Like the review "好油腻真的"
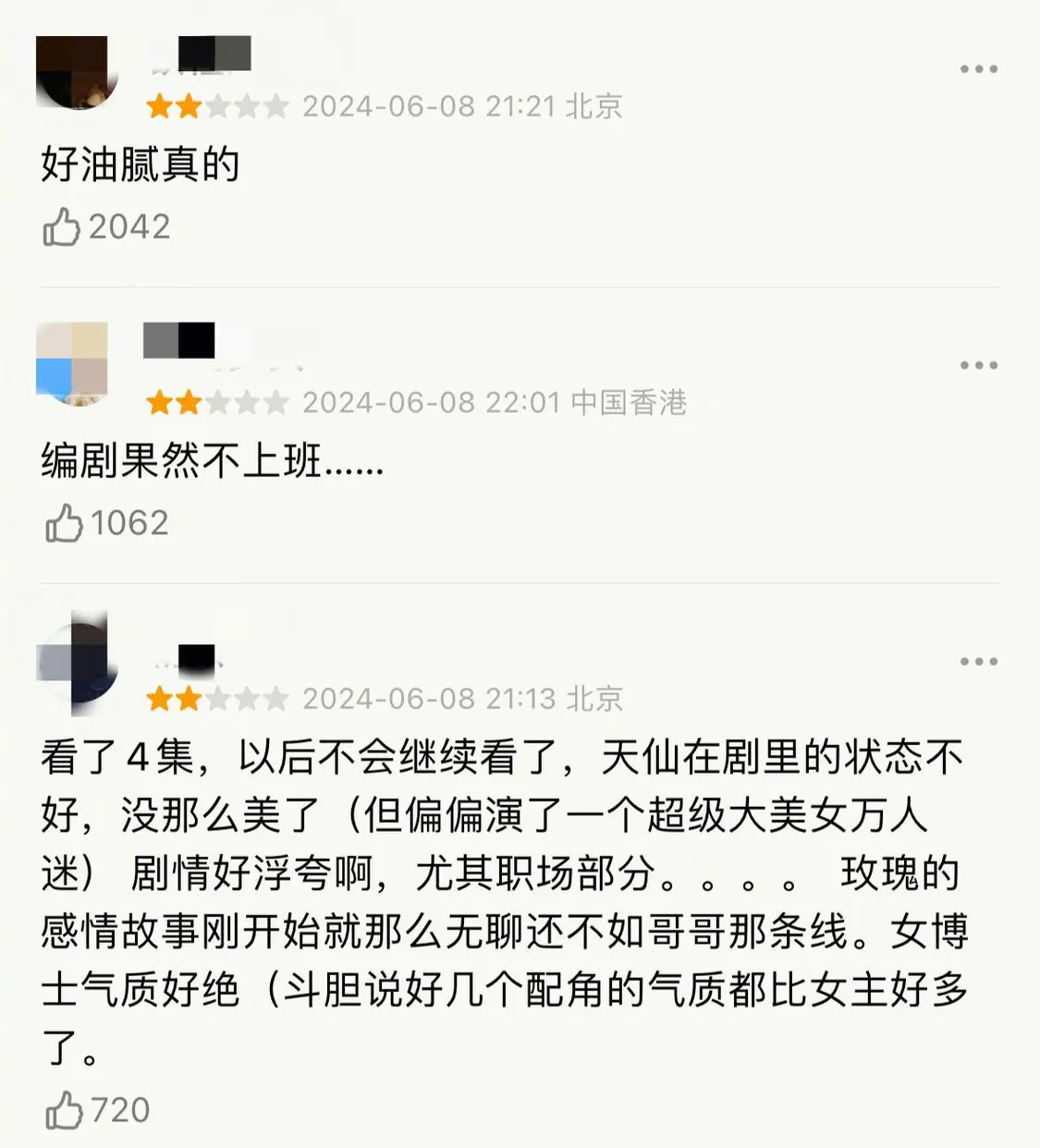 (x=62, y=226)
